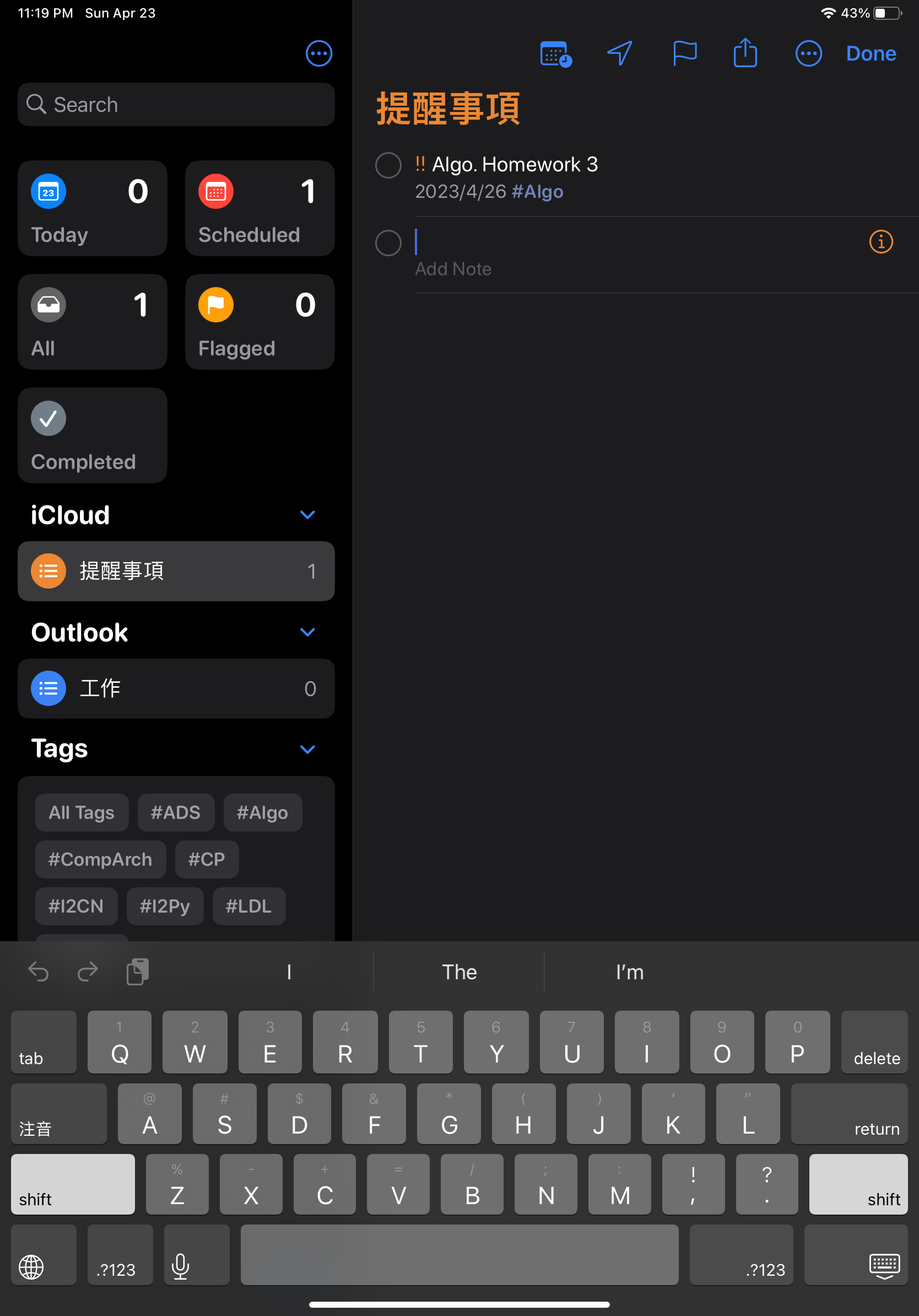Select the #ADS tag chip
Image resolution: width=919 pixels, height=1316 pixels.
(175, 812)
